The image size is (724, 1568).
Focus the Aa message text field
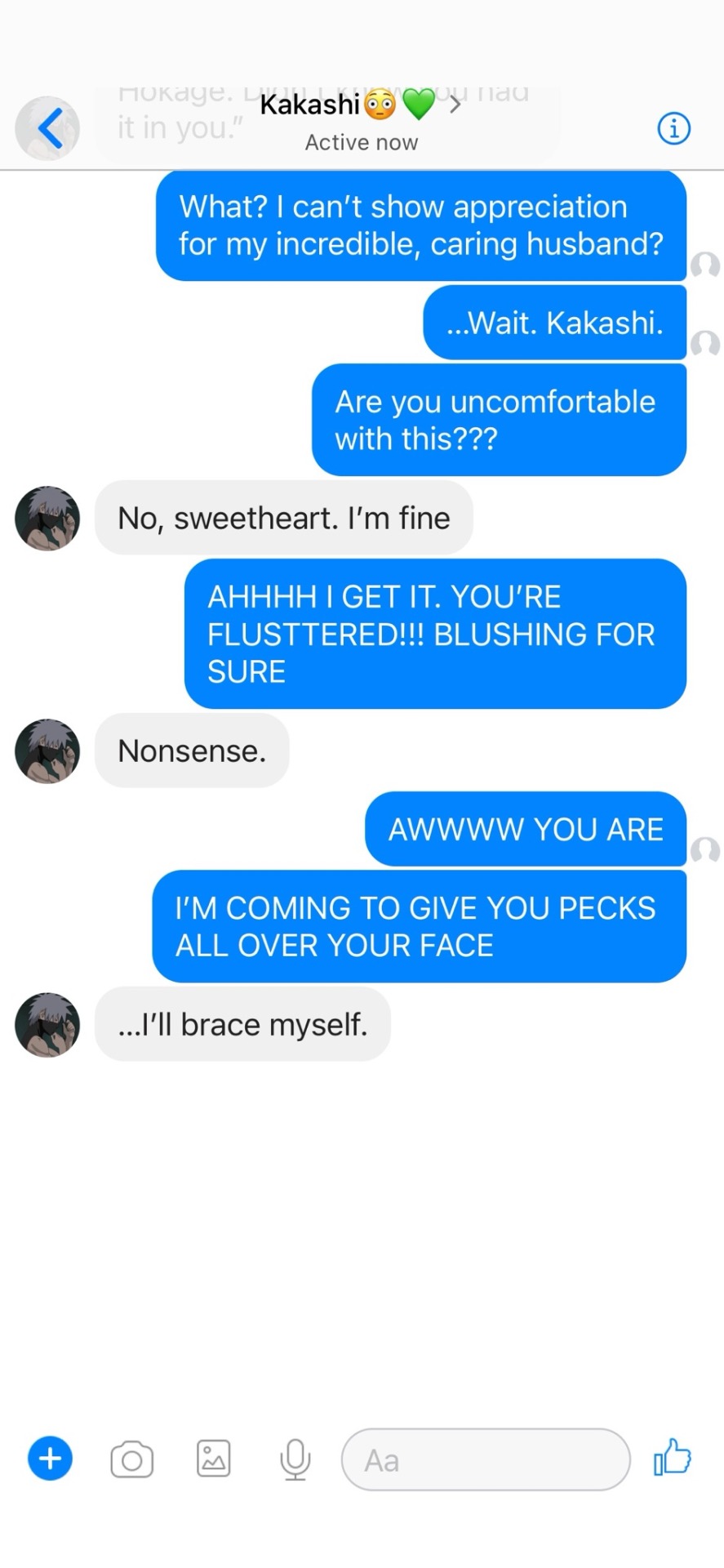click(x=486, y=1459)
